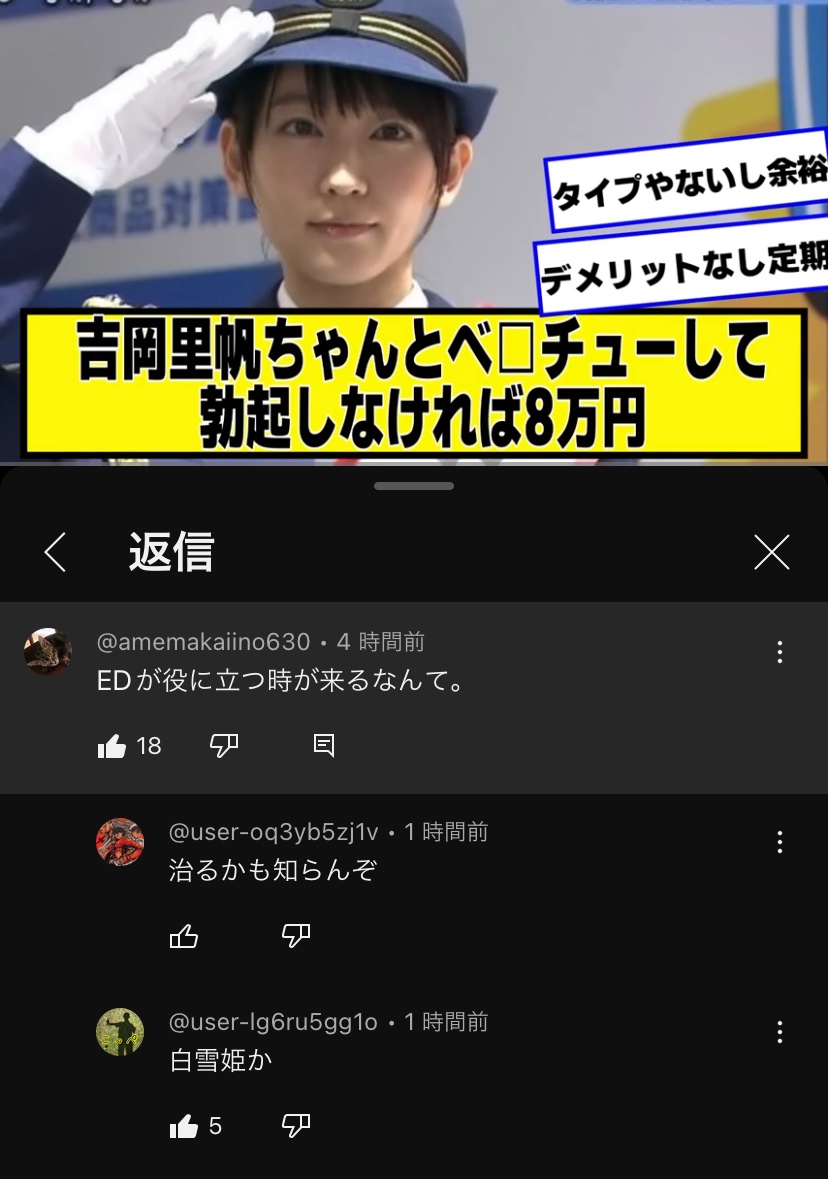This screenshot has height=1179, width=828.
Task: Open the options menu for "治るかも知らんぞ" reply
Action: [779, 842]
